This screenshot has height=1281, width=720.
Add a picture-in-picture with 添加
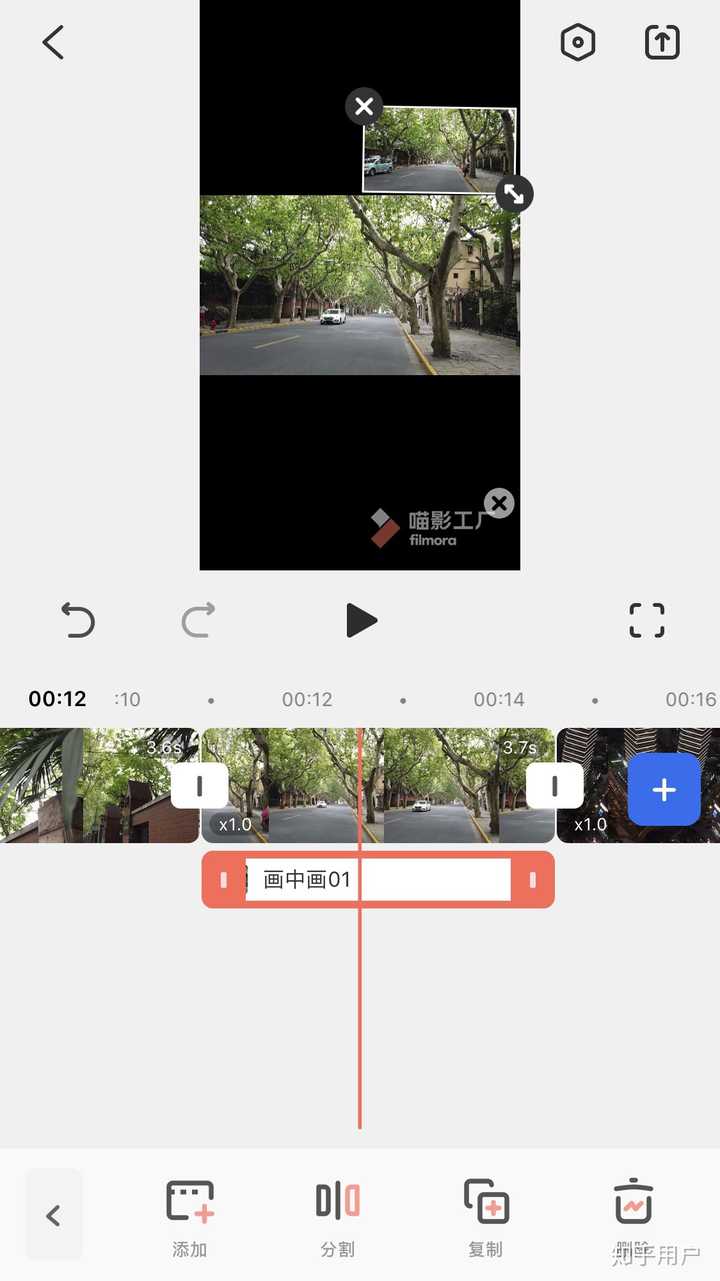coord(189,1216)
